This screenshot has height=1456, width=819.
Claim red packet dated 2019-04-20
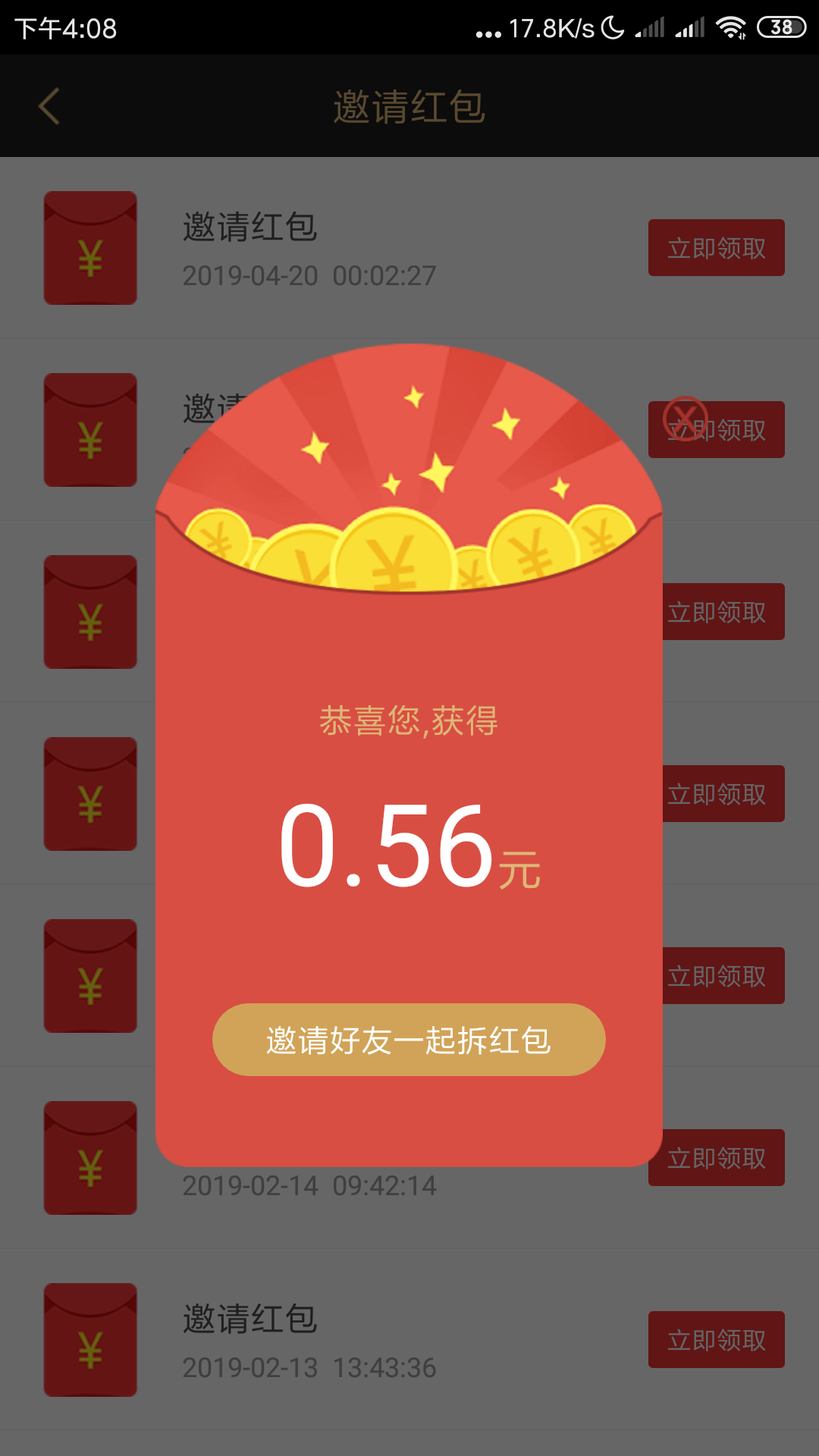point(716,248)
